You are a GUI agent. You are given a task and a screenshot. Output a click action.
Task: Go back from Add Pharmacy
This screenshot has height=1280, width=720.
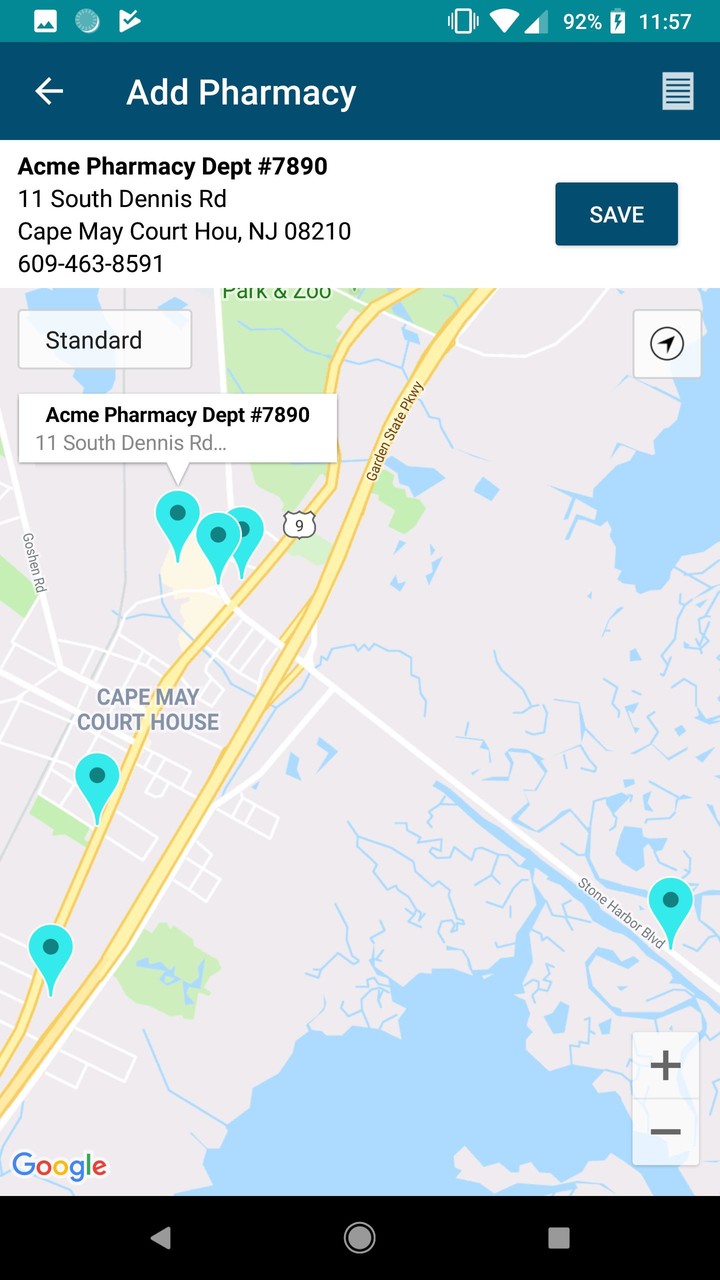point(49,92)
